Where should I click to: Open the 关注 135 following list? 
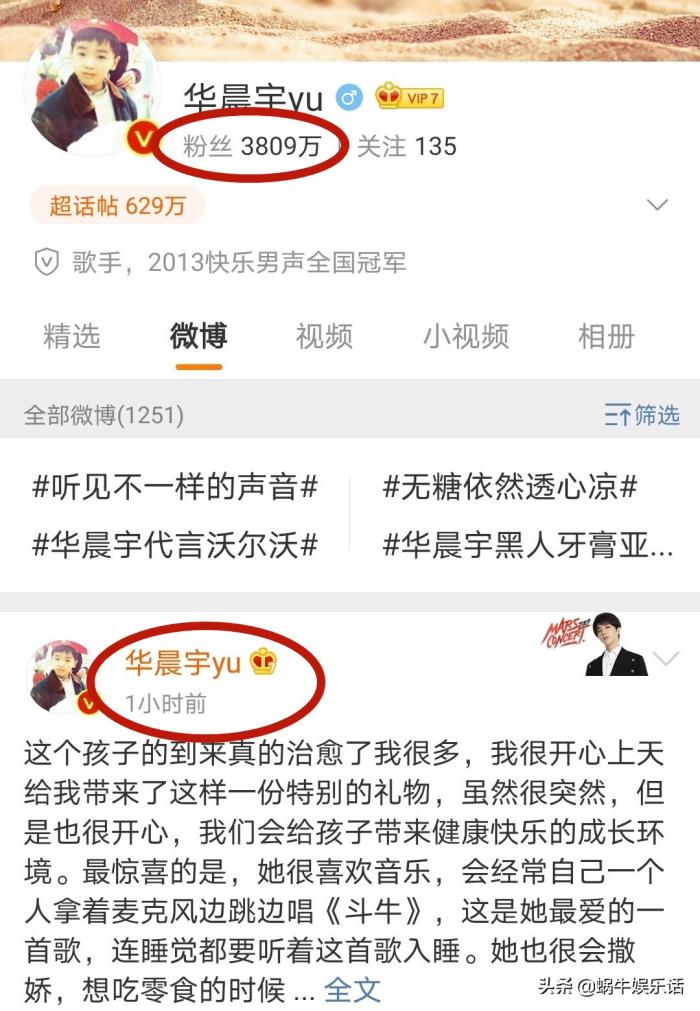[x=406, y=146]
